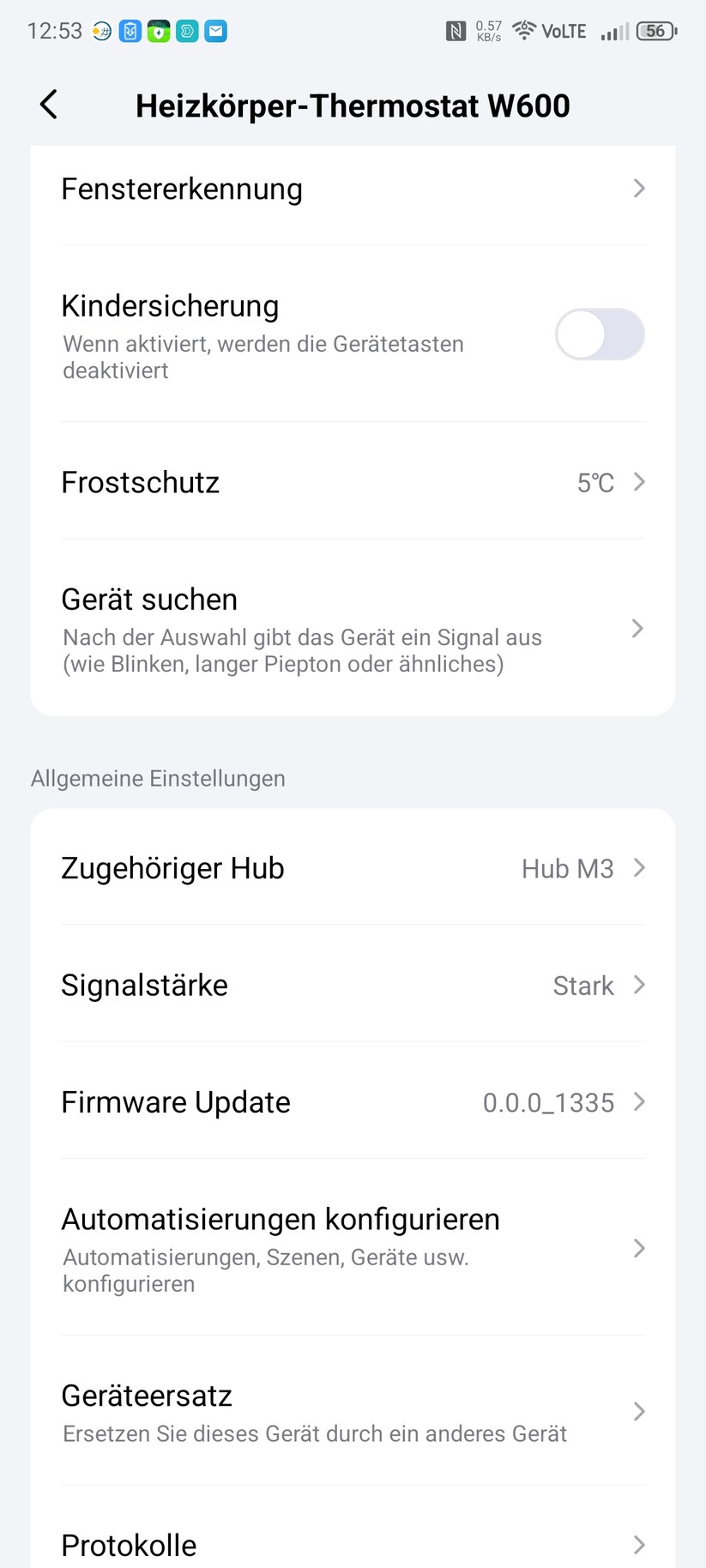
Task: Open the Protokolle entry
Action: click(x=353, y=1544)
